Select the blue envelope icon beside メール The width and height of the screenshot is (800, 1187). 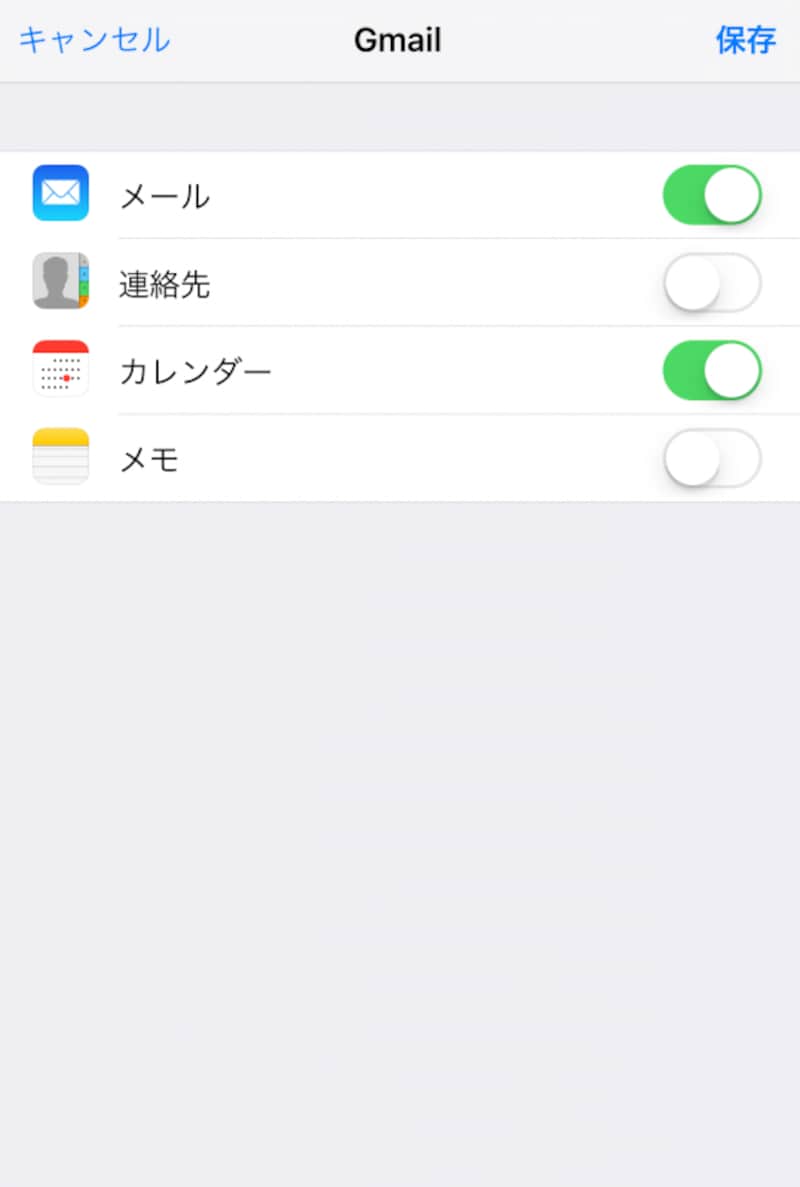coord(60,194)
